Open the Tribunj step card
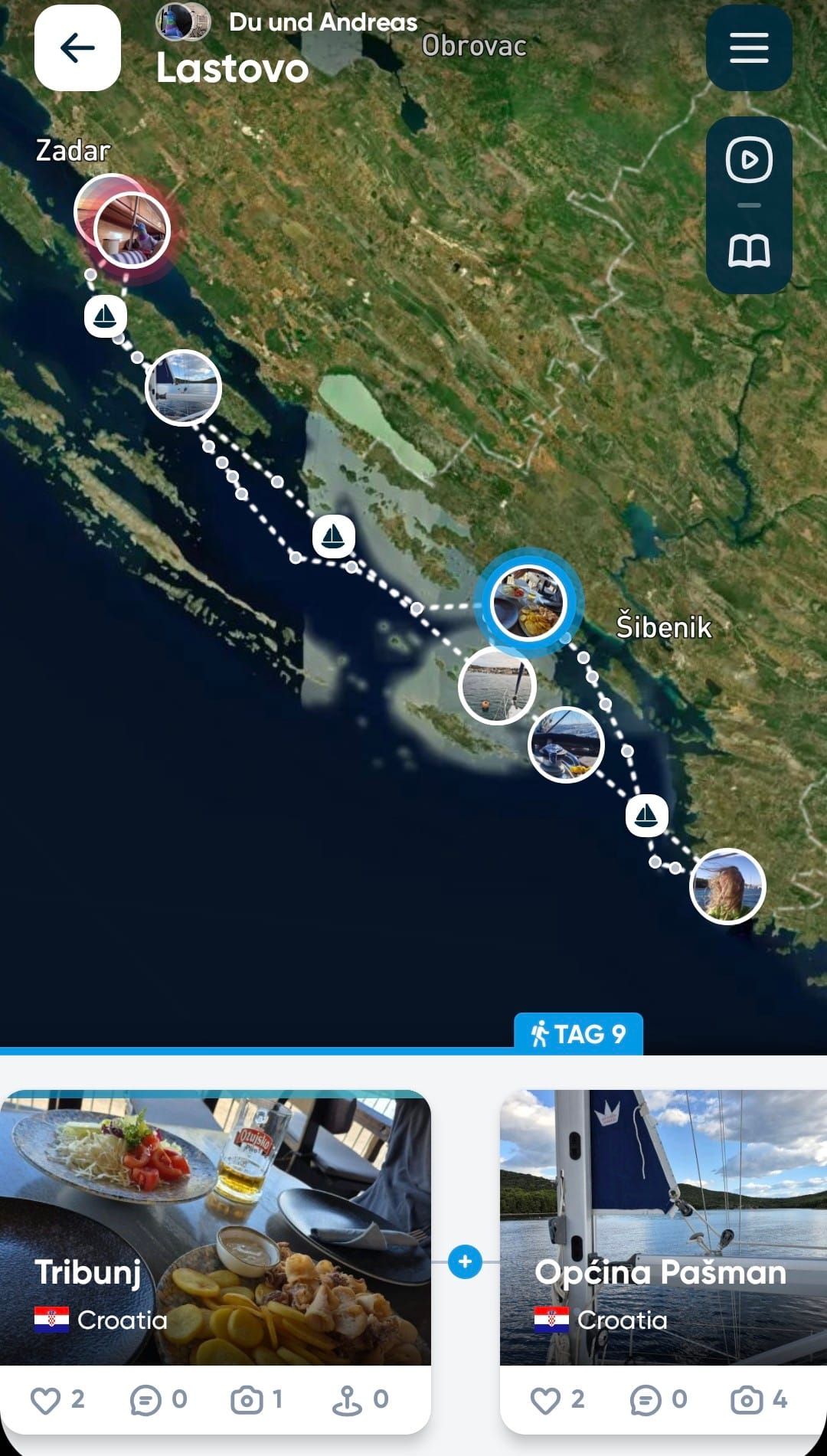Image resolution: width=827 pixels, height=1456 pixels. [214, 1225]
